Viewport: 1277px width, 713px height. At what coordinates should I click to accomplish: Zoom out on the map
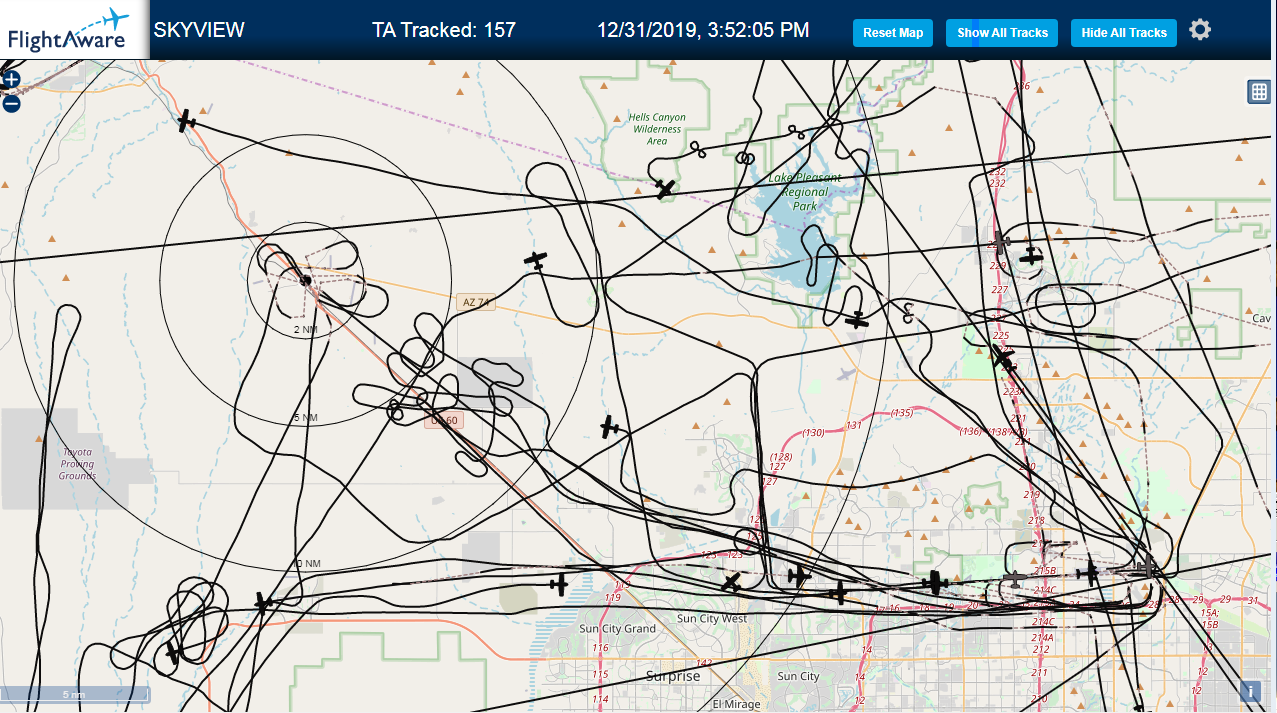(x=11, y=103)
